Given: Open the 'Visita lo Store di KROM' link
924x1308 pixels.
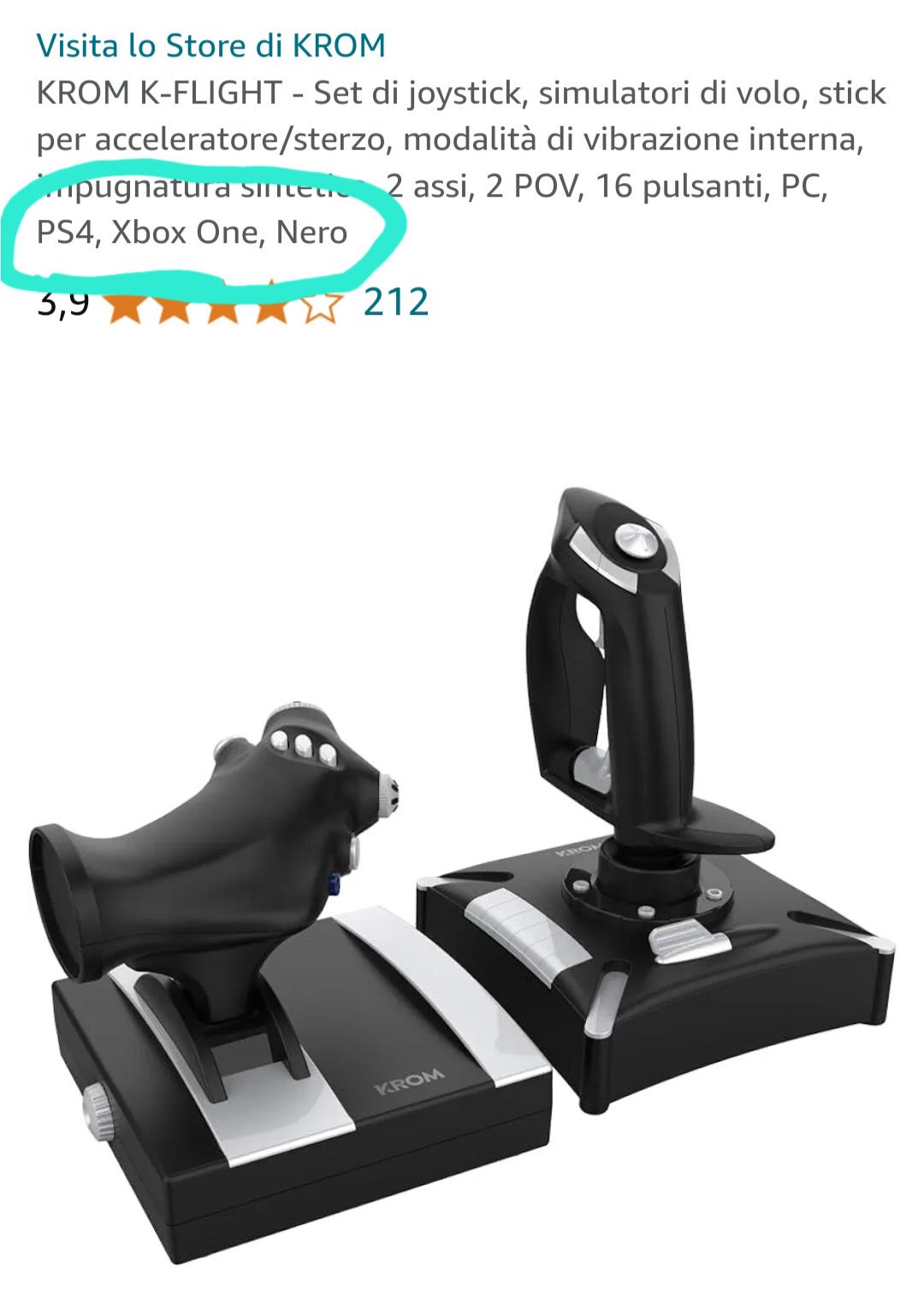Looking at the screenshot, I should pos(210,44).
